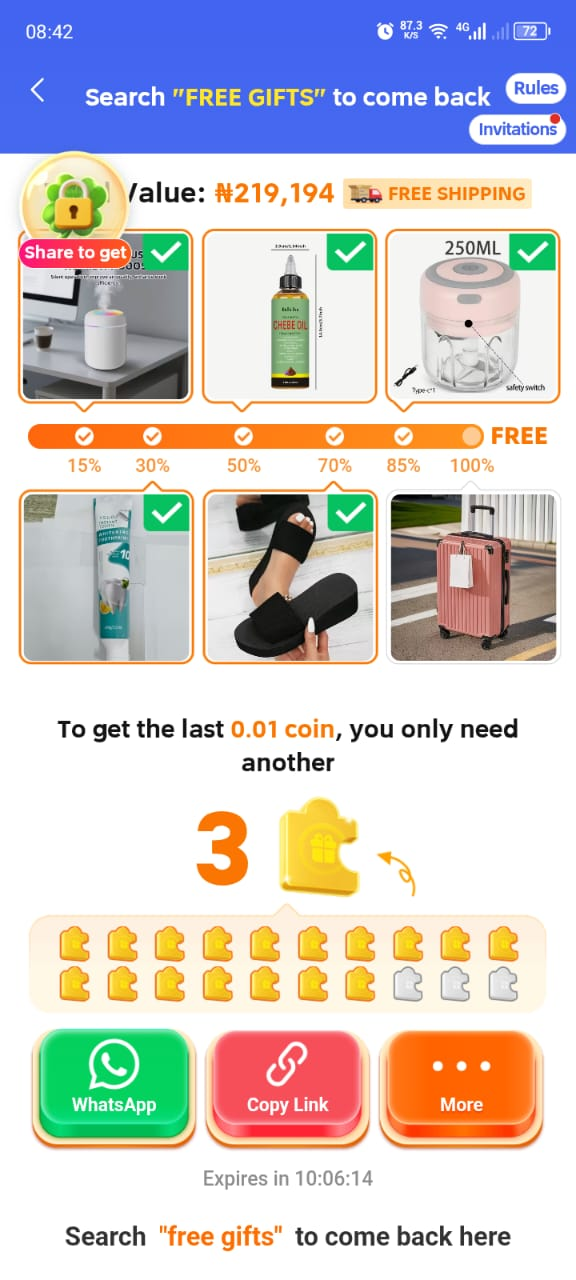Open the pink suitcase gift tile
The image size is (576, 1280).
[x=473, y=577]
